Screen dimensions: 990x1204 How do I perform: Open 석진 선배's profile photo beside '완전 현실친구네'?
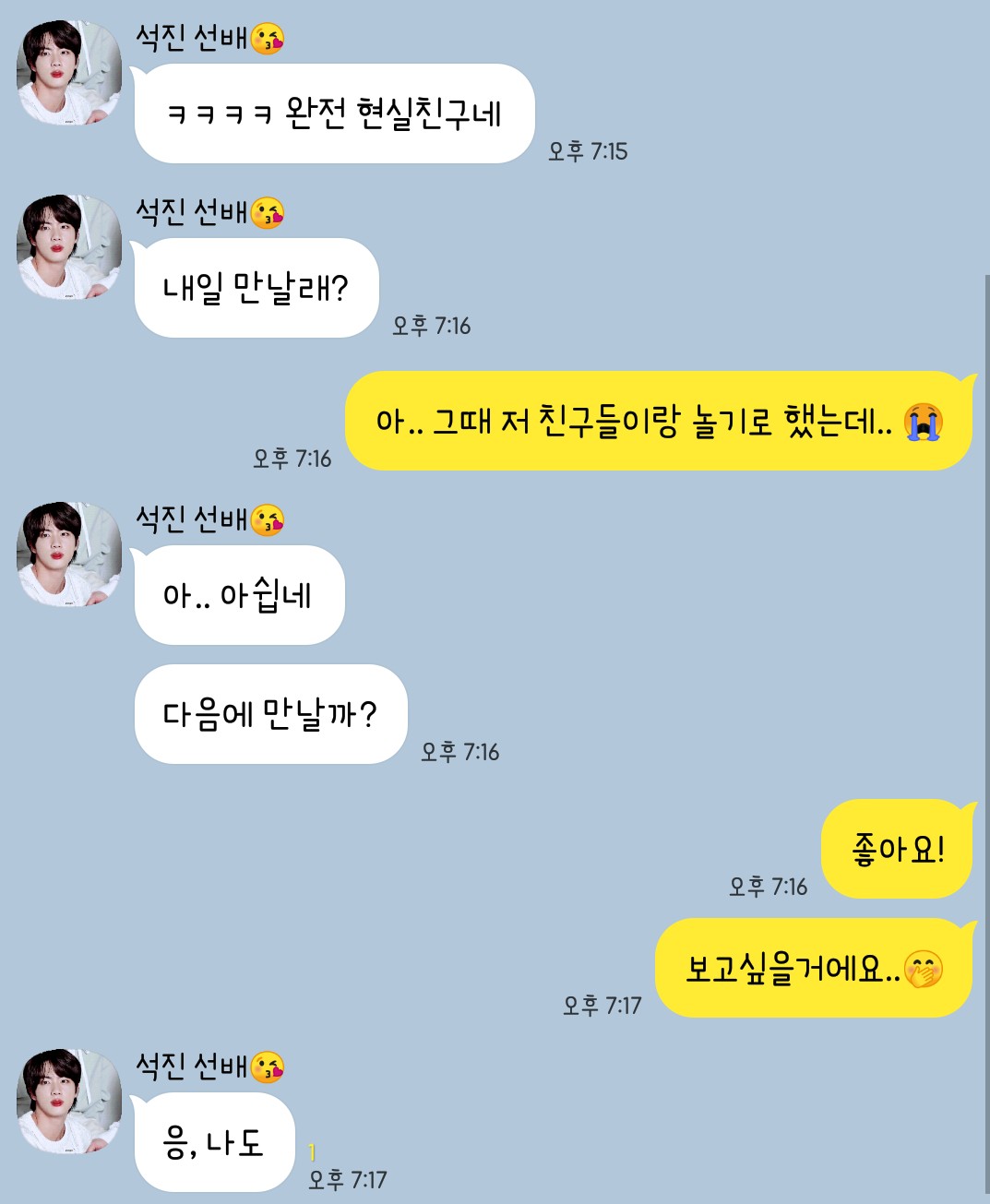pos(69,73)
